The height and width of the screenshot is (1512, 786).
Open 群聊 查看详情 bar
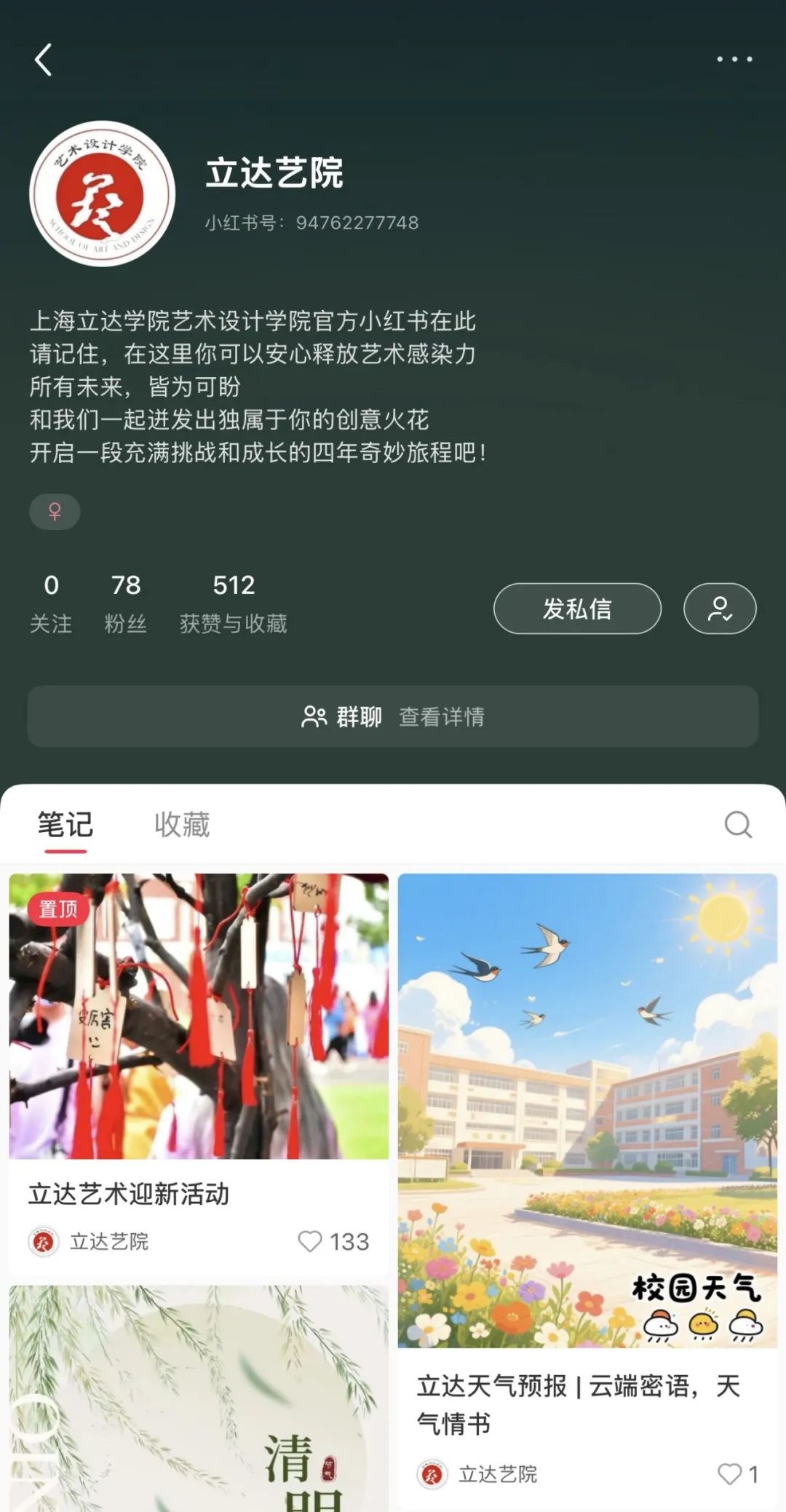click(x=393, y=716)
